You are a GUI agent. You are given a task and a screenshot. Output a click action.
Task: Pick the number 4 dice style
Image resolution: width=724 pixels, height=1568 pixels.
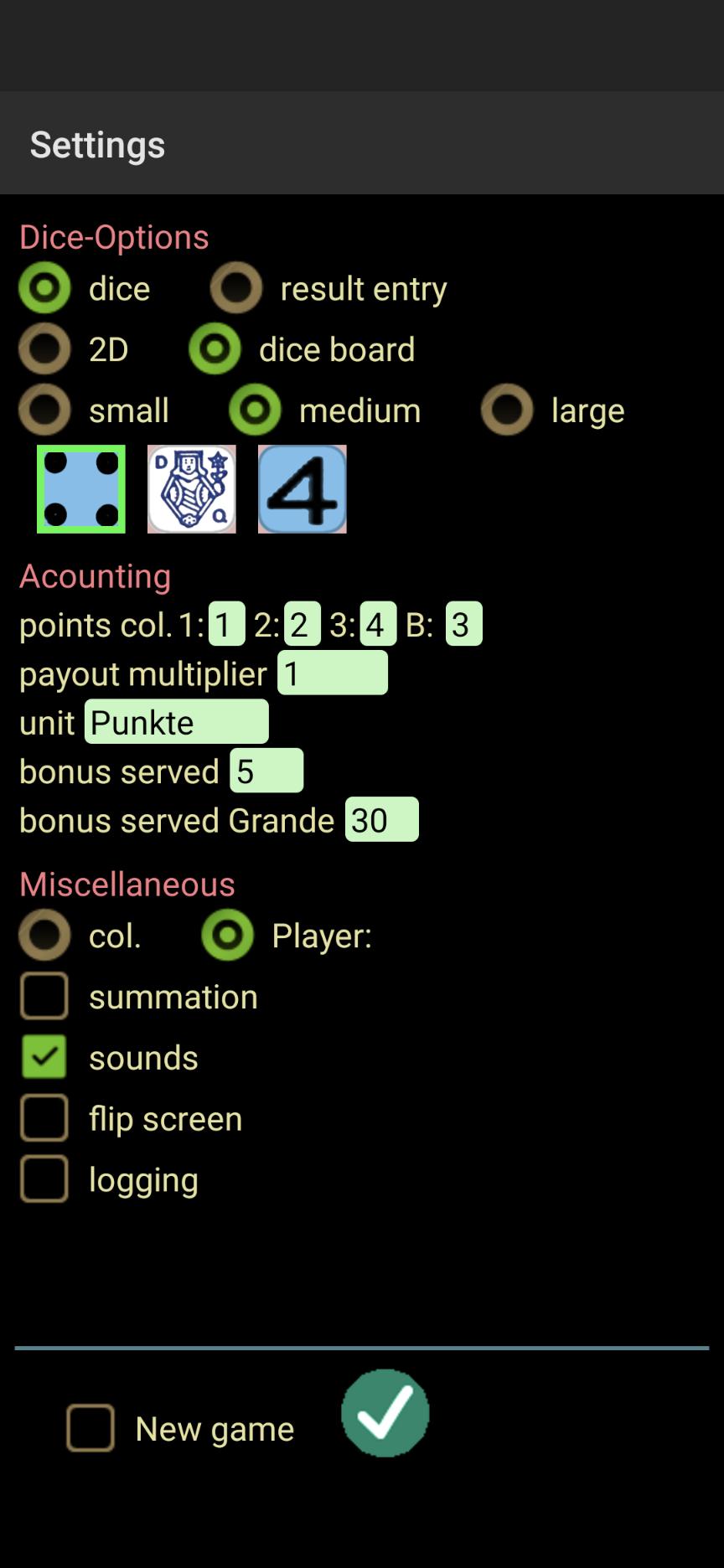point(303,489)
